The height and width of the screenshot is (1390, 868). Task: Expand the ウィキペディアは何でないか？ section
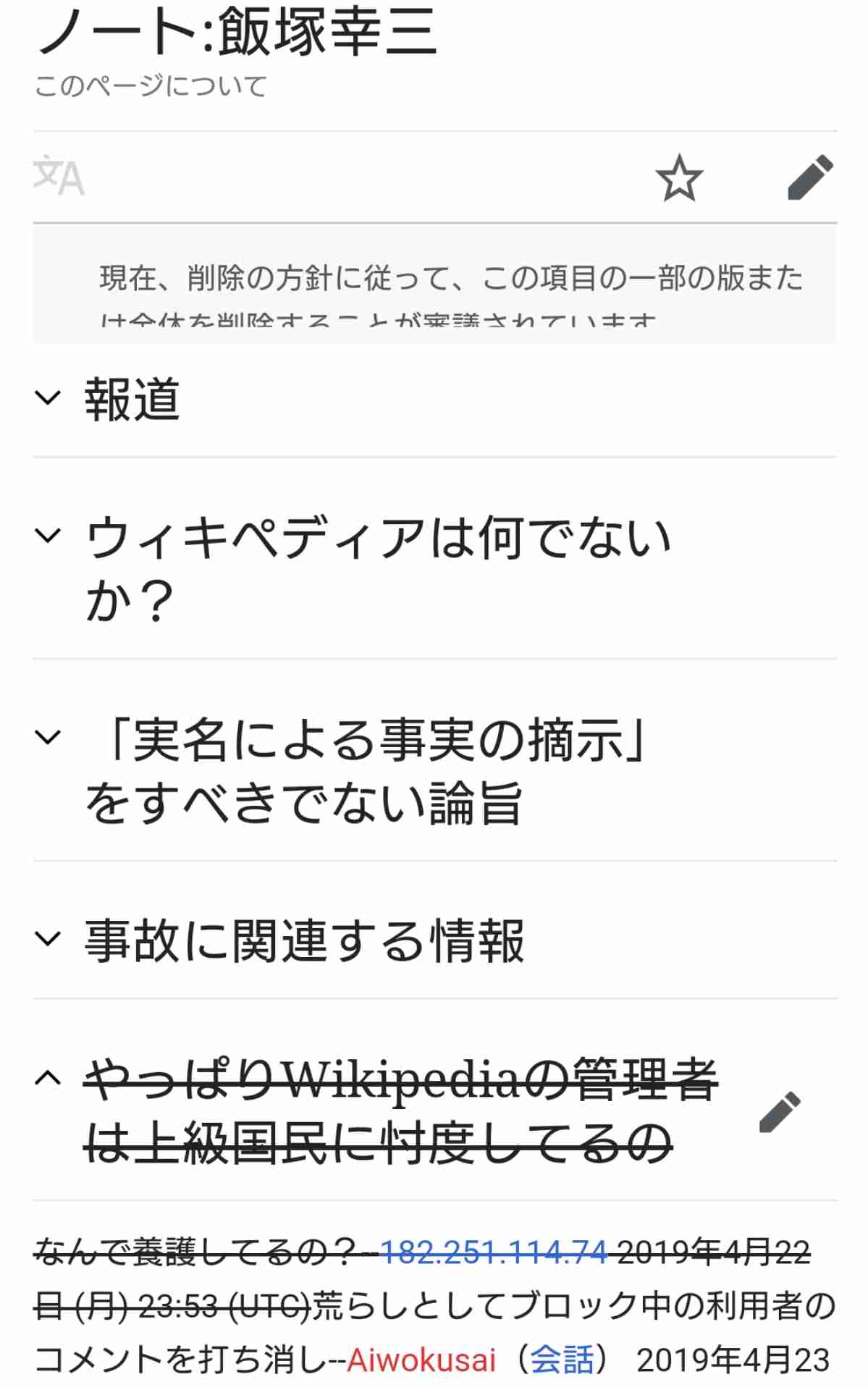coord(376,569)
